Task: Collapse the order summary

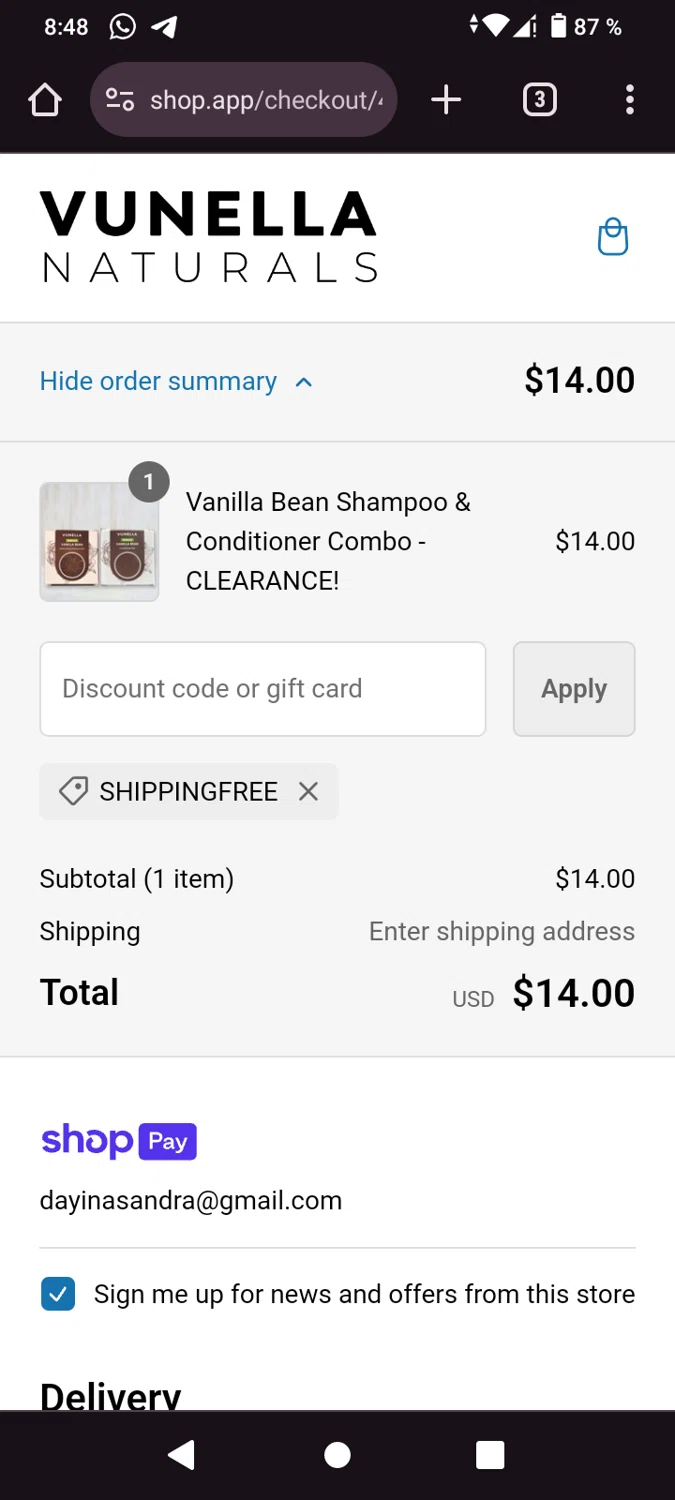Action: click(x=176, y=381)
